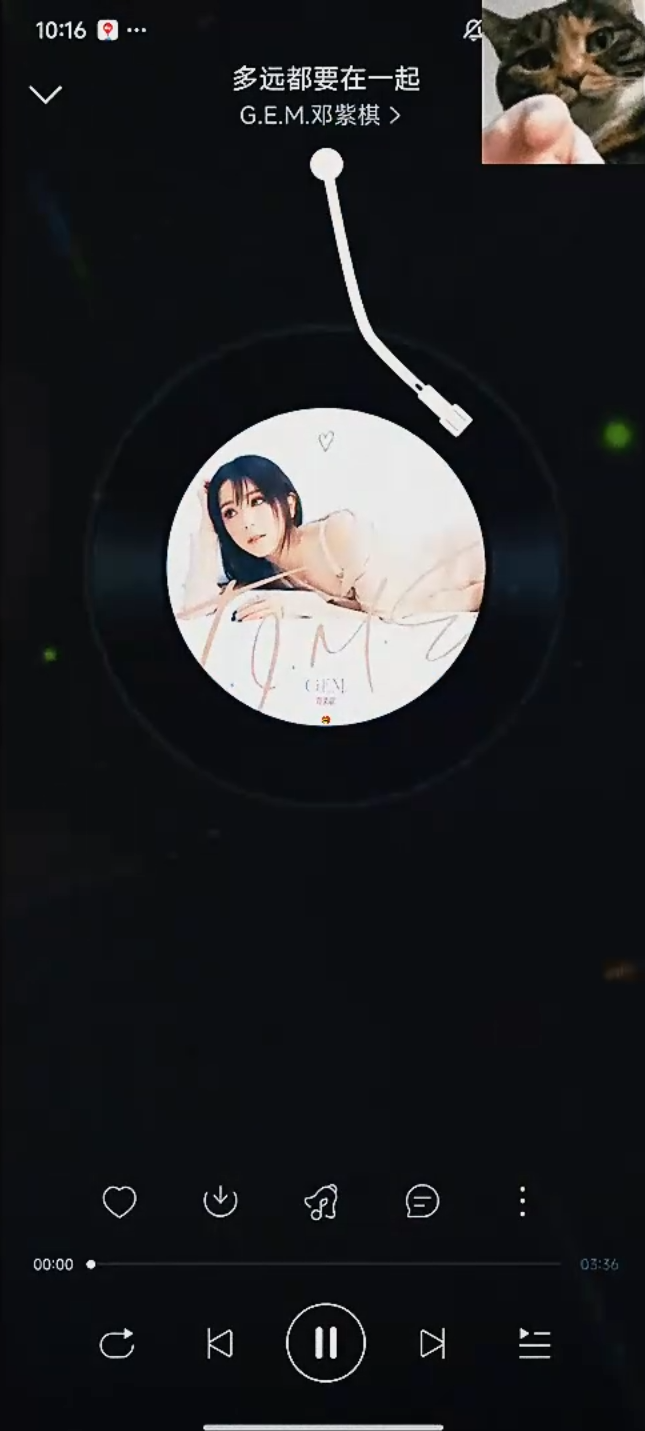This screenshot has width=645, height=1431.
Task: Open the comments for this song
Action: (x=422, y=1201)
